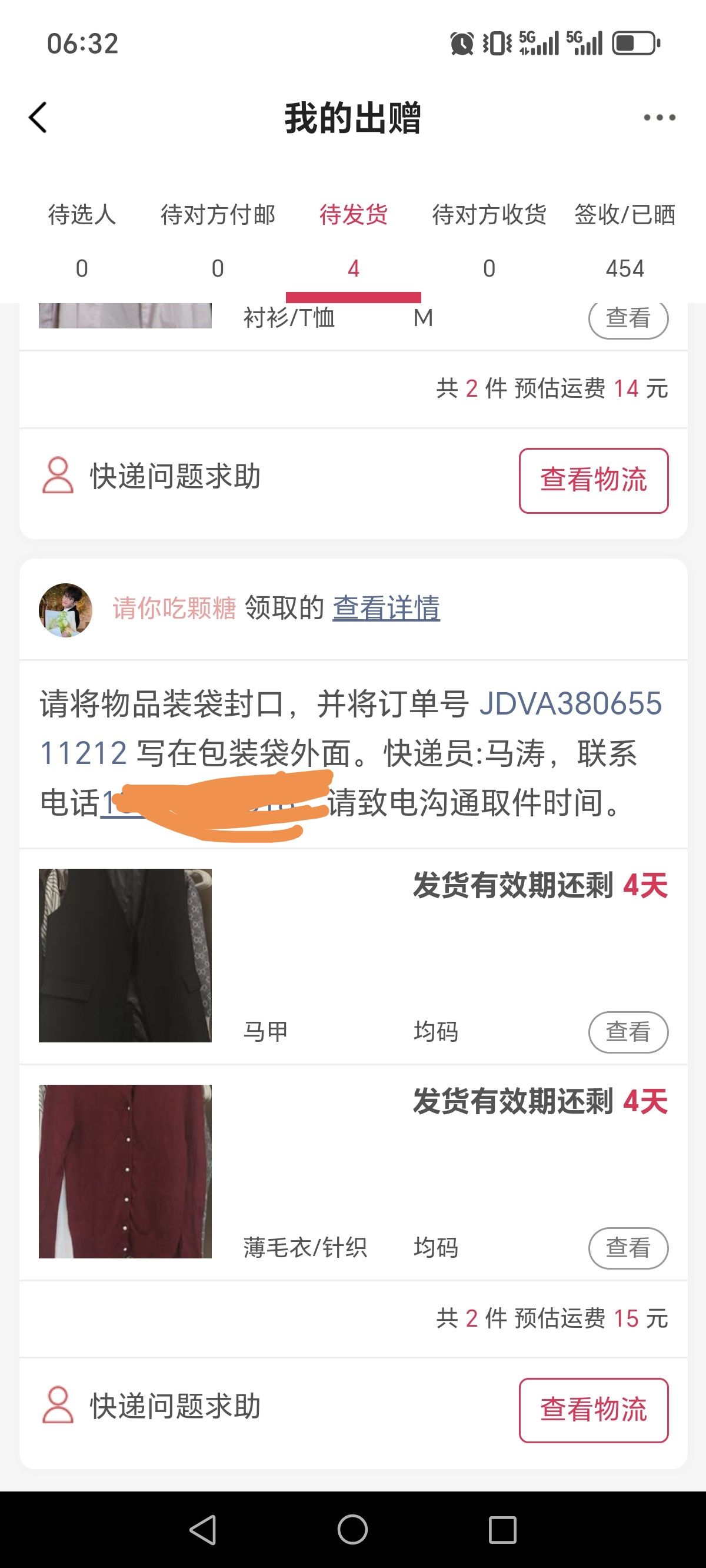
Task: Call the courier's phone number
Action: point(207,803)
